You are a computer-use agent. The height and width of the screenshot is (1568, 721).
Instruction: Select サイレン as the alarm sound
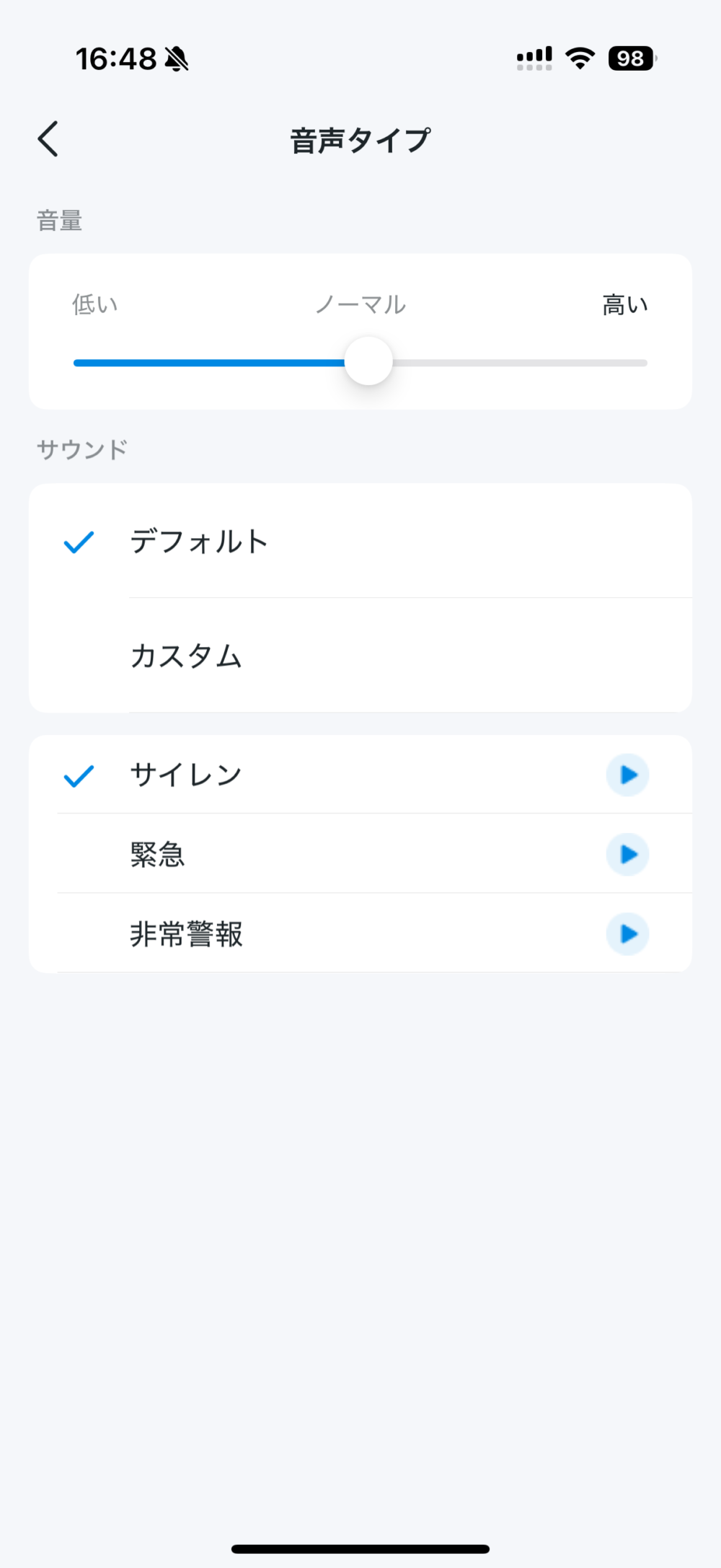(x=360, y=775)
